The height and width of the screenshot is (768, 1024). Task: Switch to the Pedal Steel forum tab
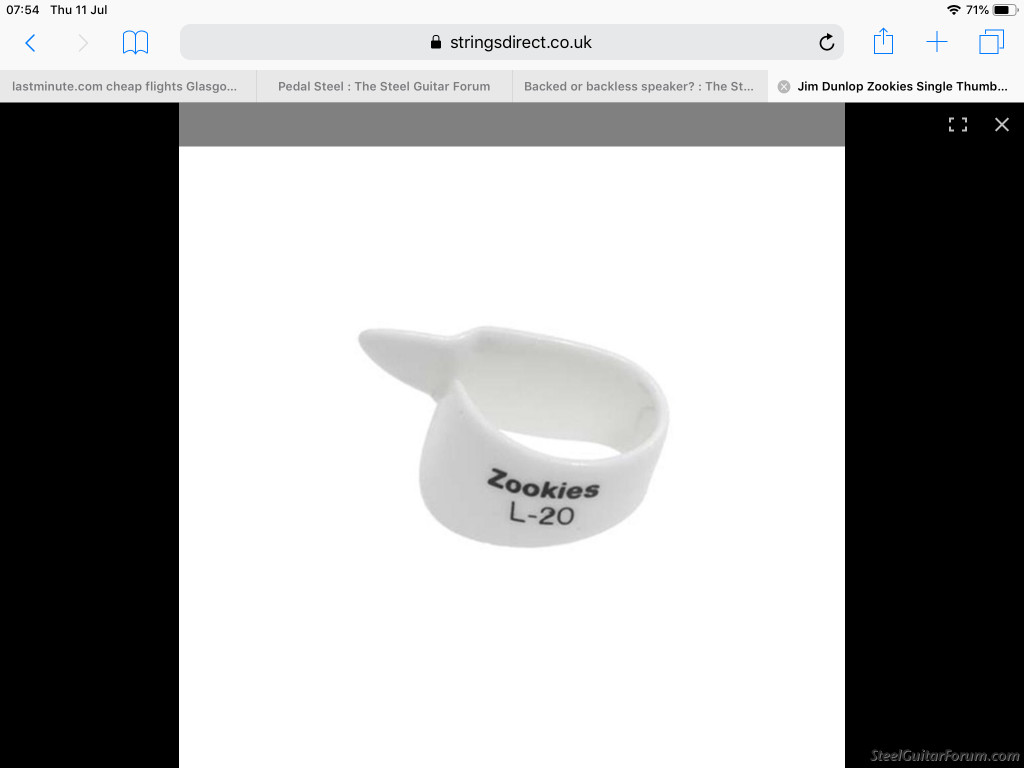[x=384, y=86]
